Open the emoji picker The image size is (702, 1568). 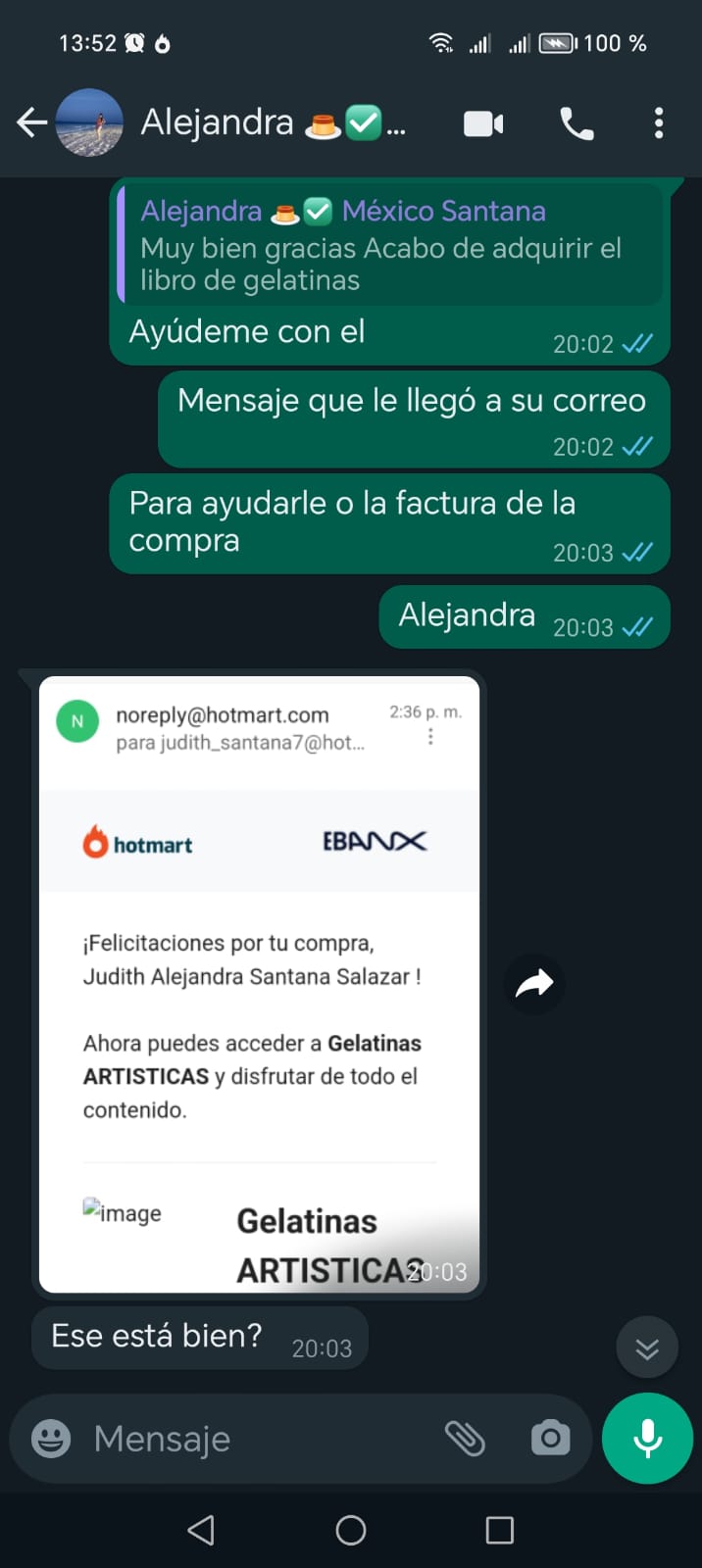[x=51, y=1439]
